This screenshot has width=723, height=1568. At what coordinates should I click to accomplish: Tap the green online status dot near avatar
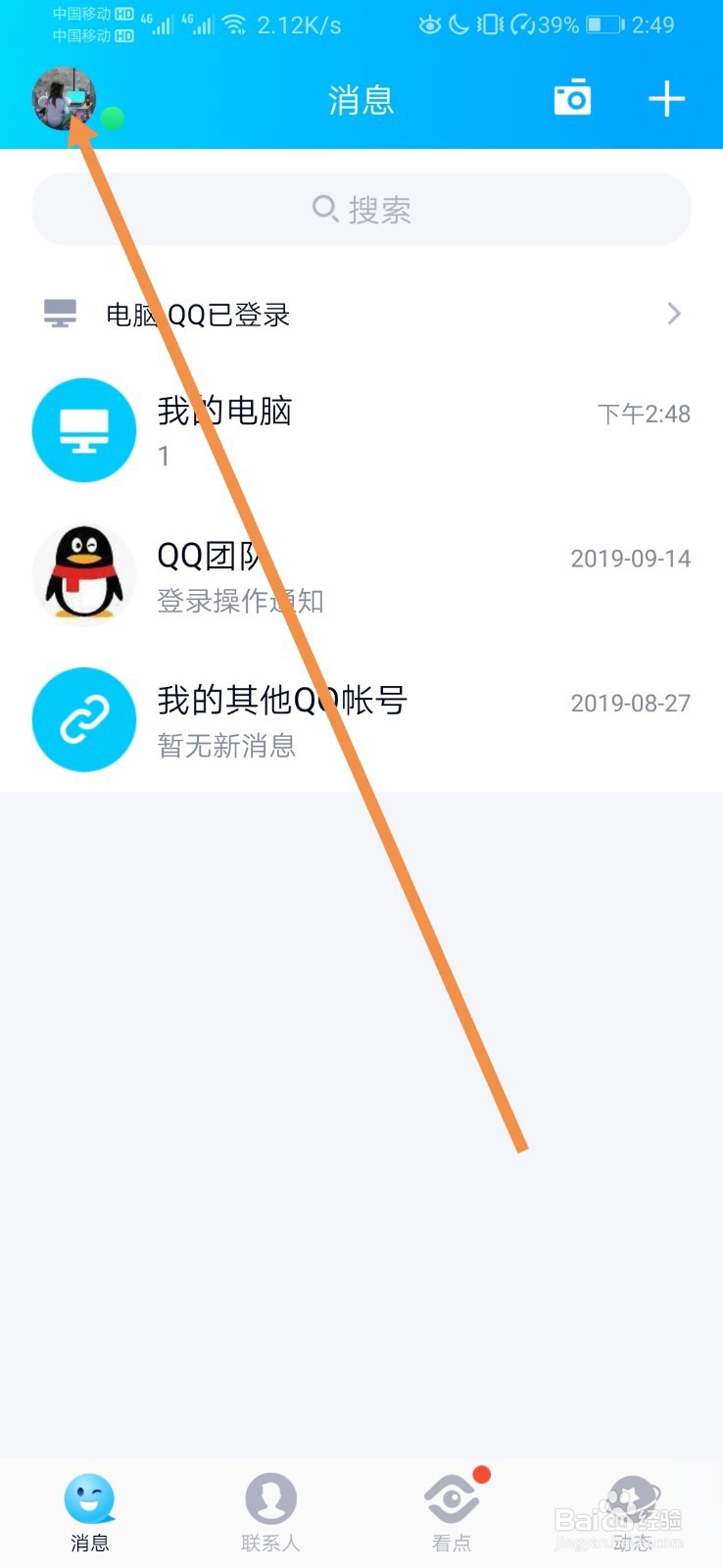(x=112, y=118)
